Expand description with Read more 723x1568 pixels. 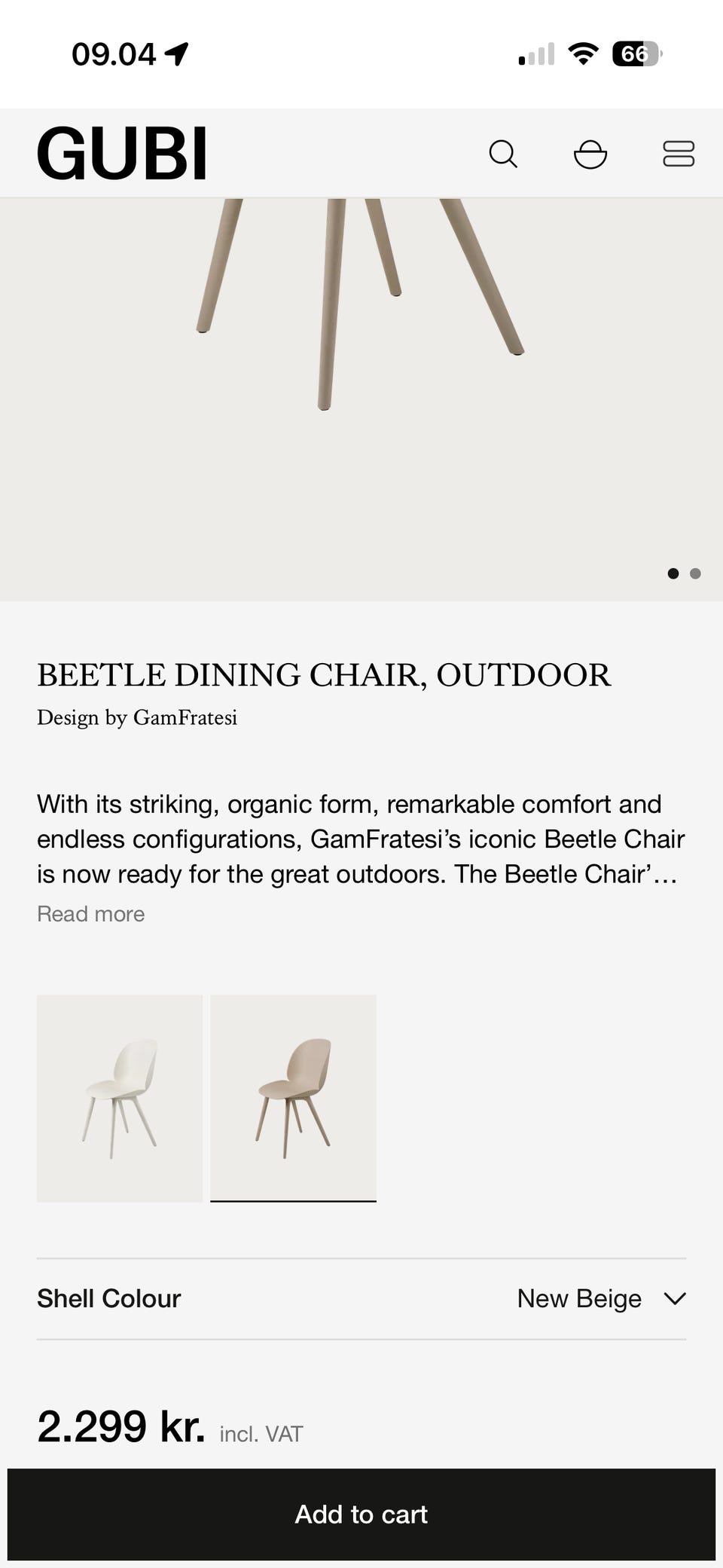pyautogui.click(x=91, y=914)
